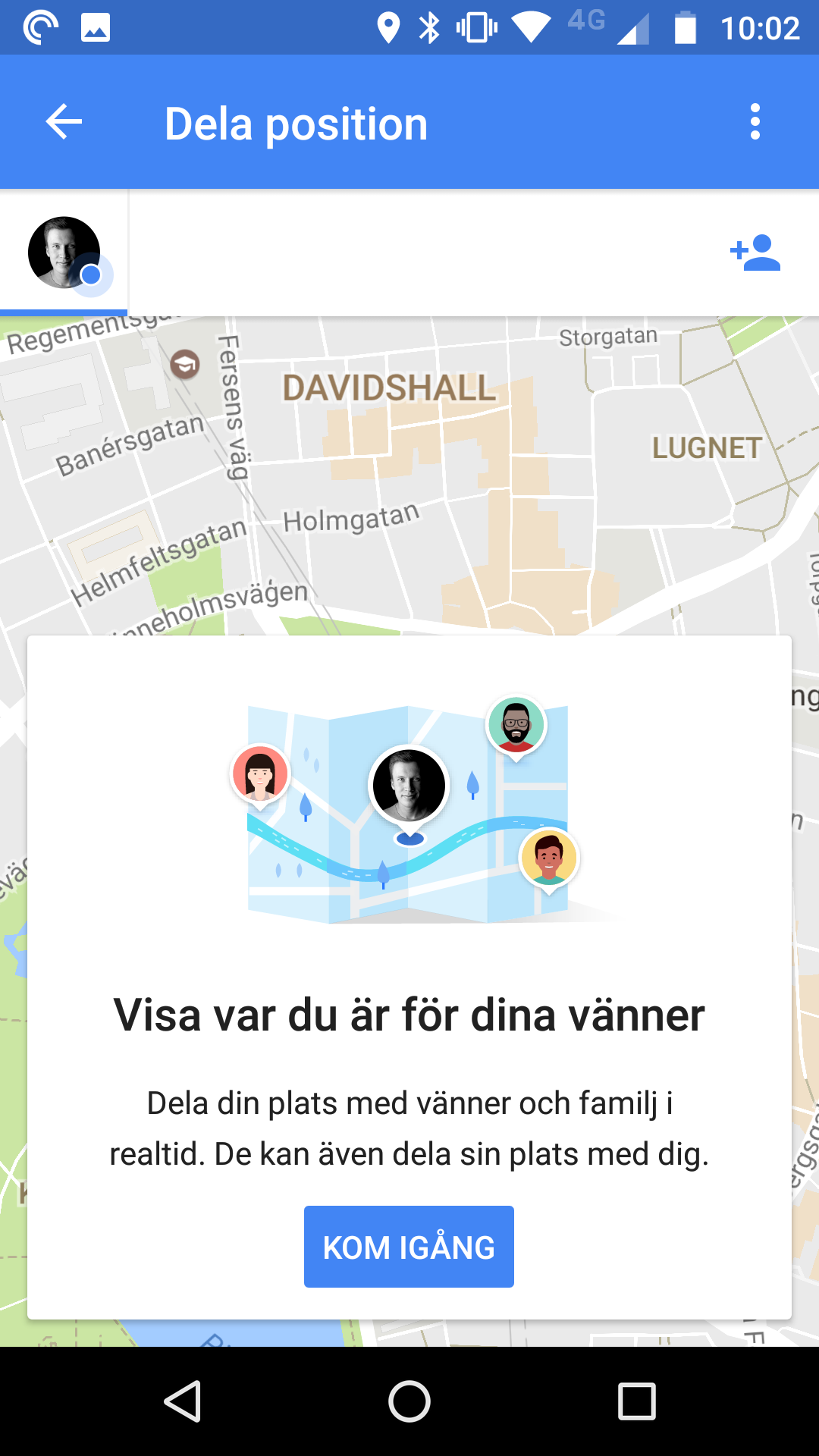
Task: Add a person to share with
Action: [755, 253]
